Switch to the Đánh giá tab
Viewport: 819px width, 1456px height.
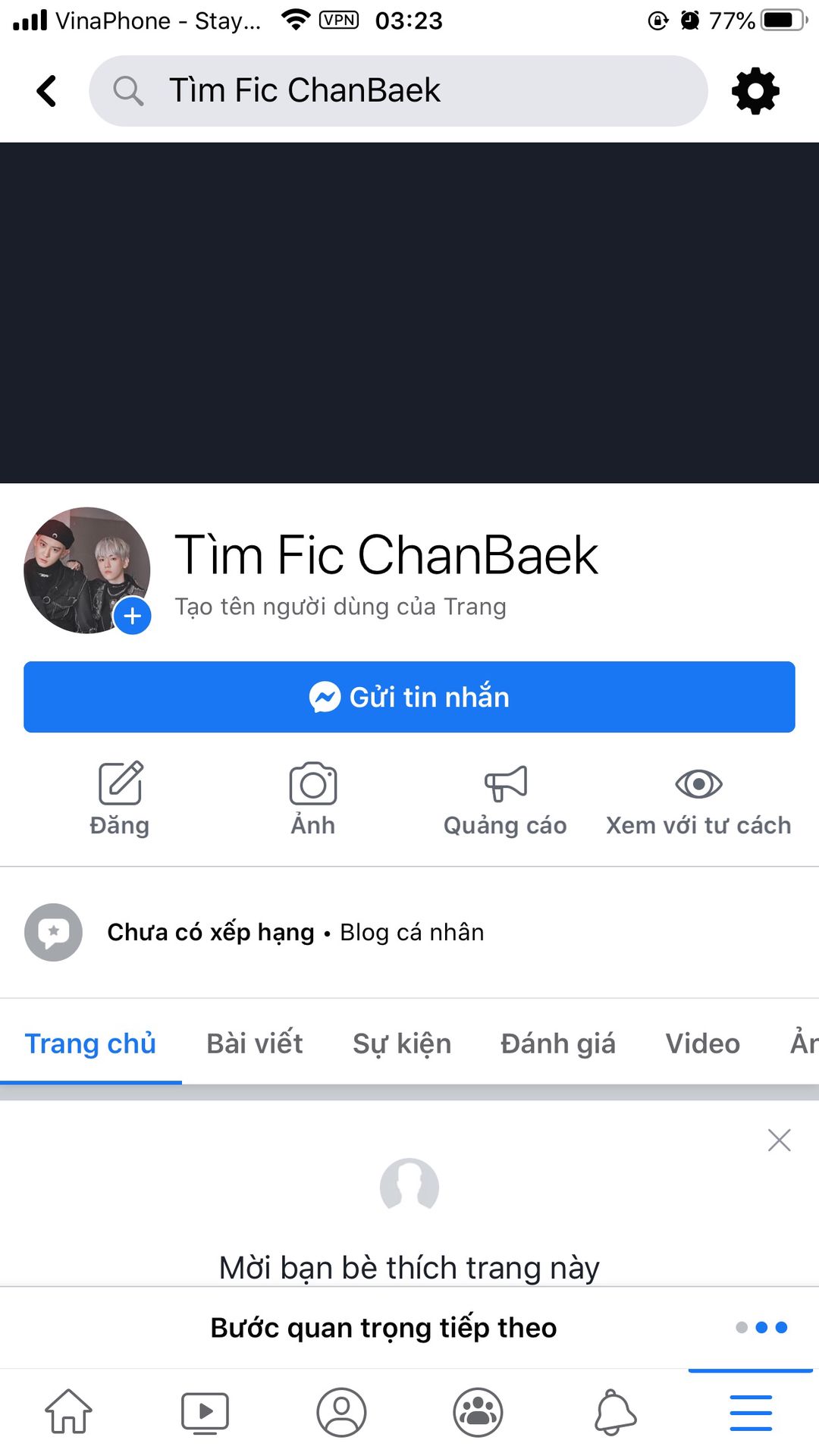558,1043
